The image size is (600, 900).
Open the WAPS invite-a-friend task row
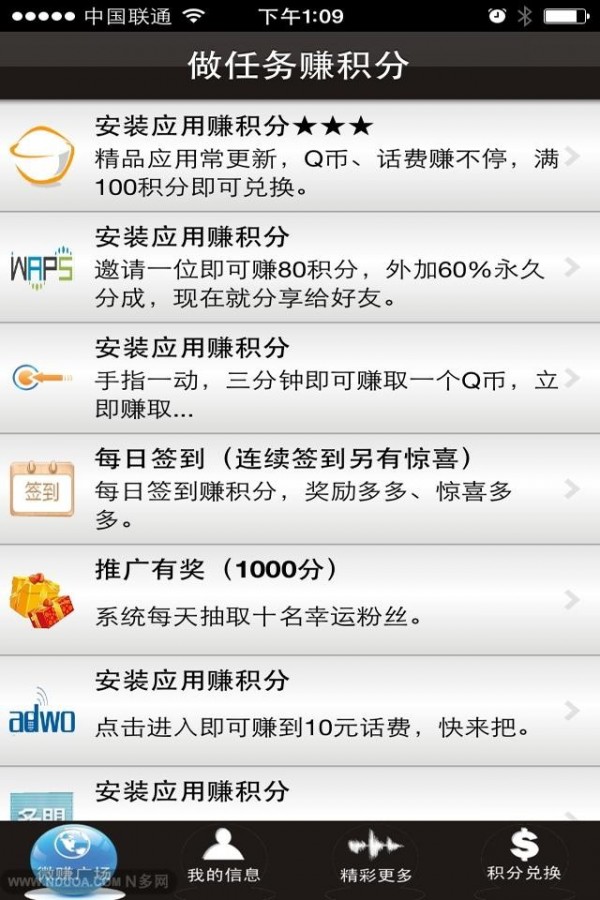(300, 267)
